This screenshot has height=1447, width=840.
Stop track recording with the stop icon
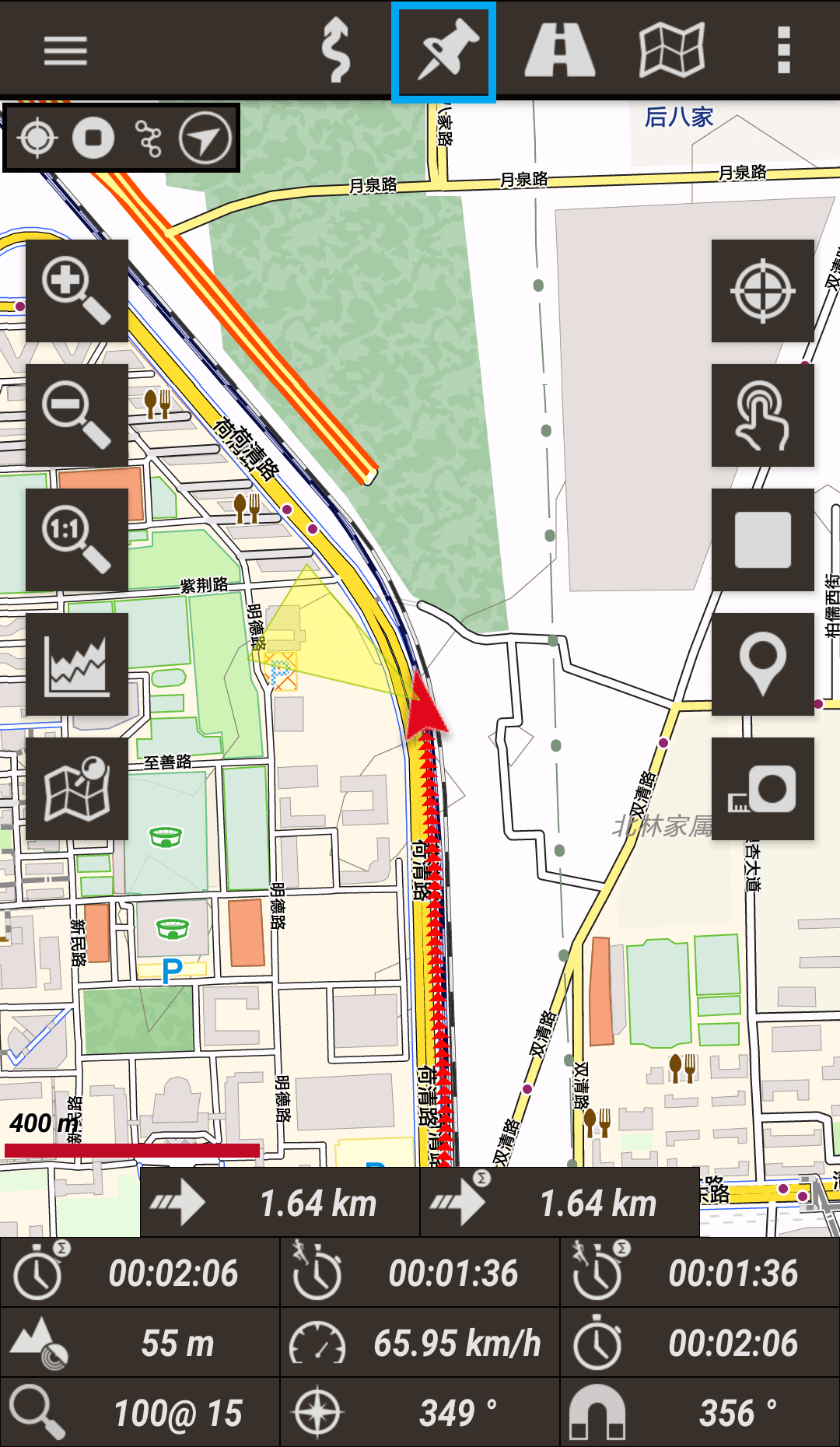point(93,138)
